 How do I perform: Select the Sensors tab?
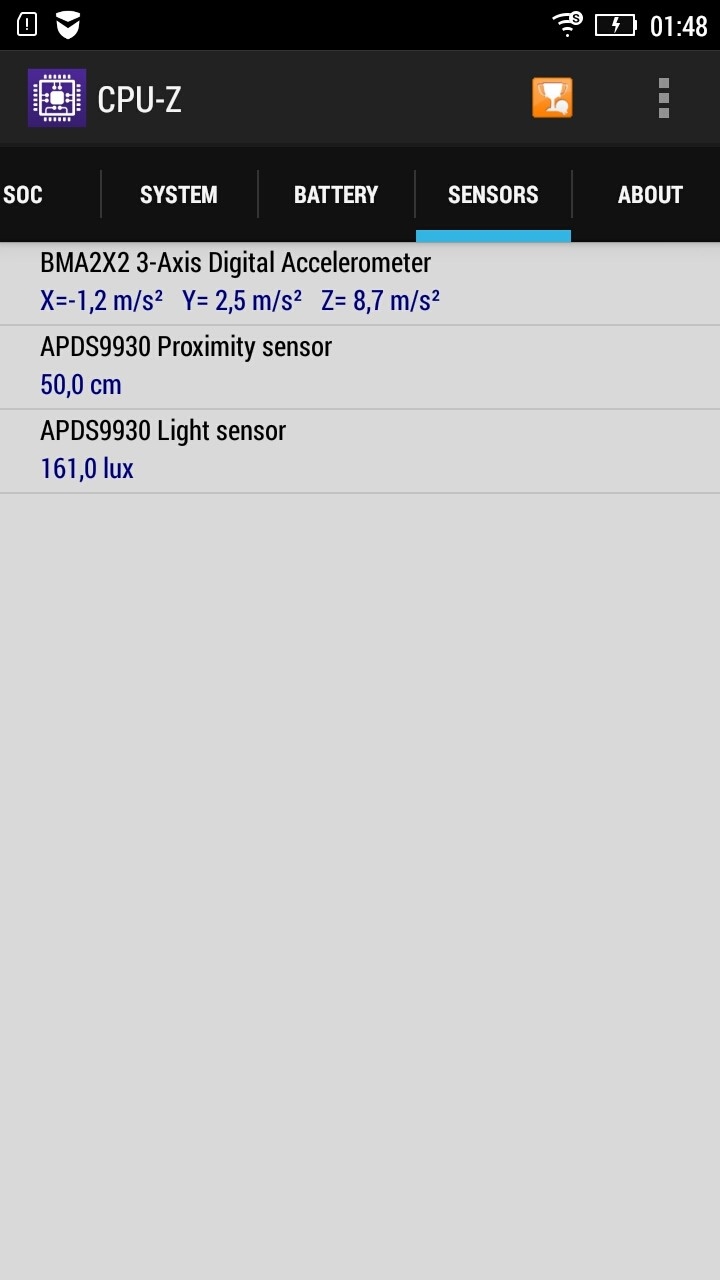click(493, 195)
